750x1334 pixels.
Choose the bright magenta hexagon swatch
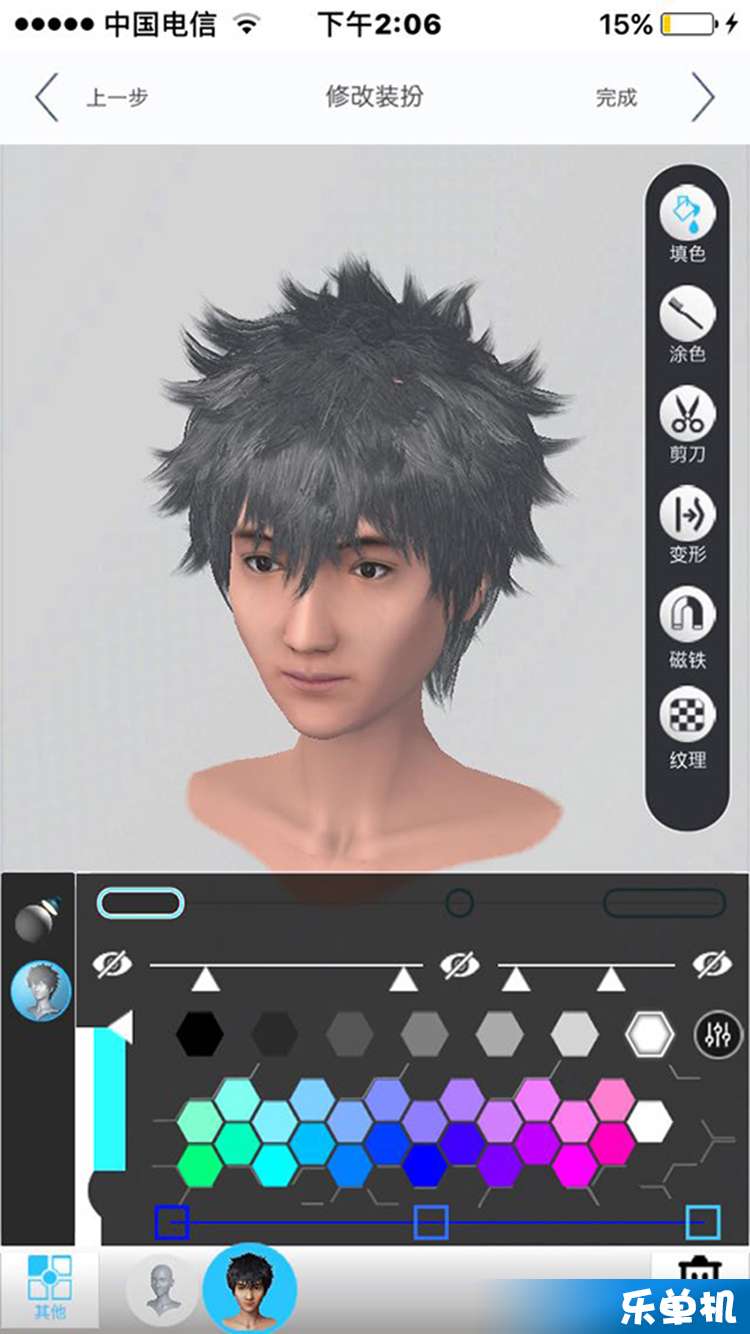click(x=575, y=1165)
